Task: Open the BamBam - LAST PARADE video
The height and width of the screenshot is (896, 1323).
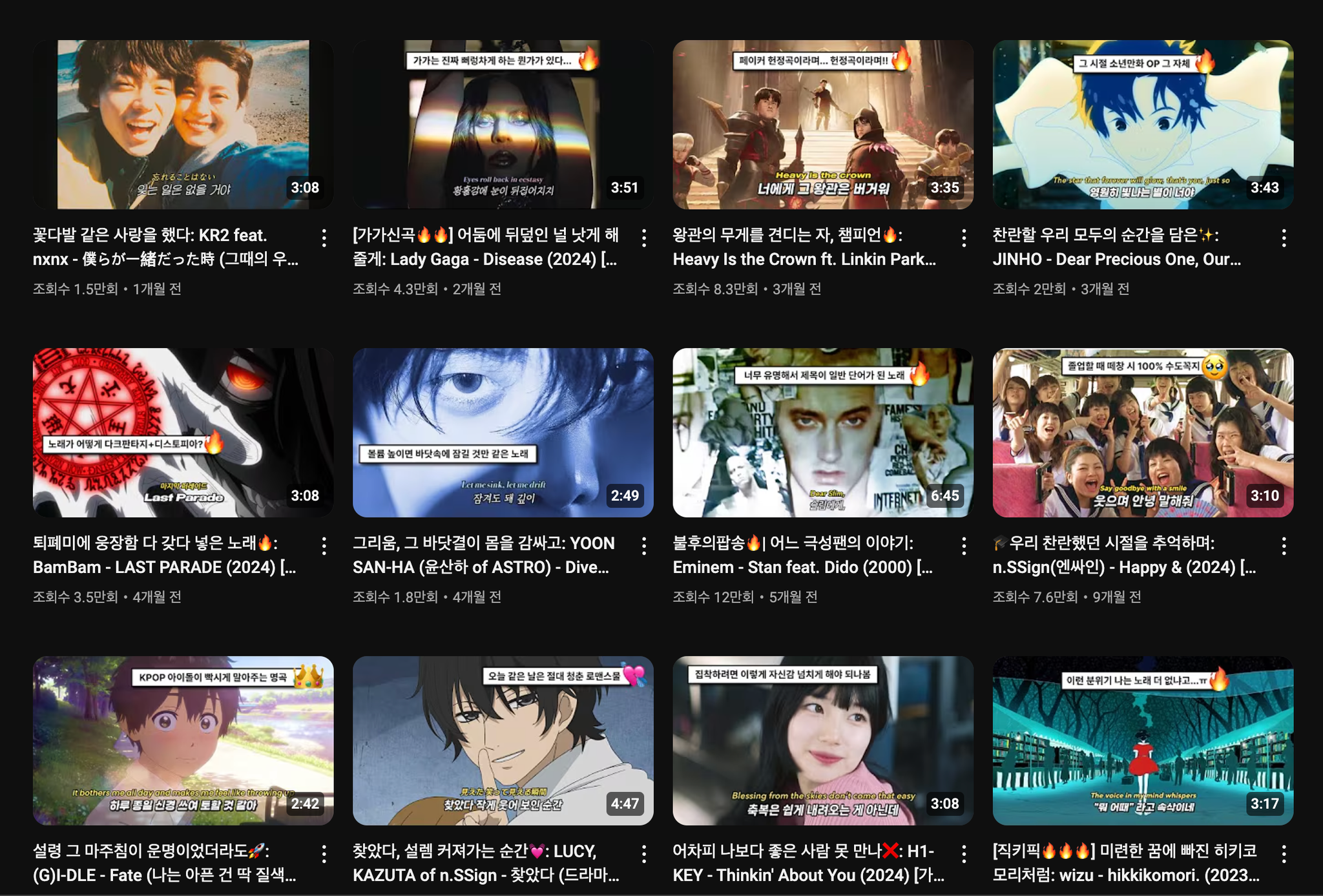Action: 183,432
